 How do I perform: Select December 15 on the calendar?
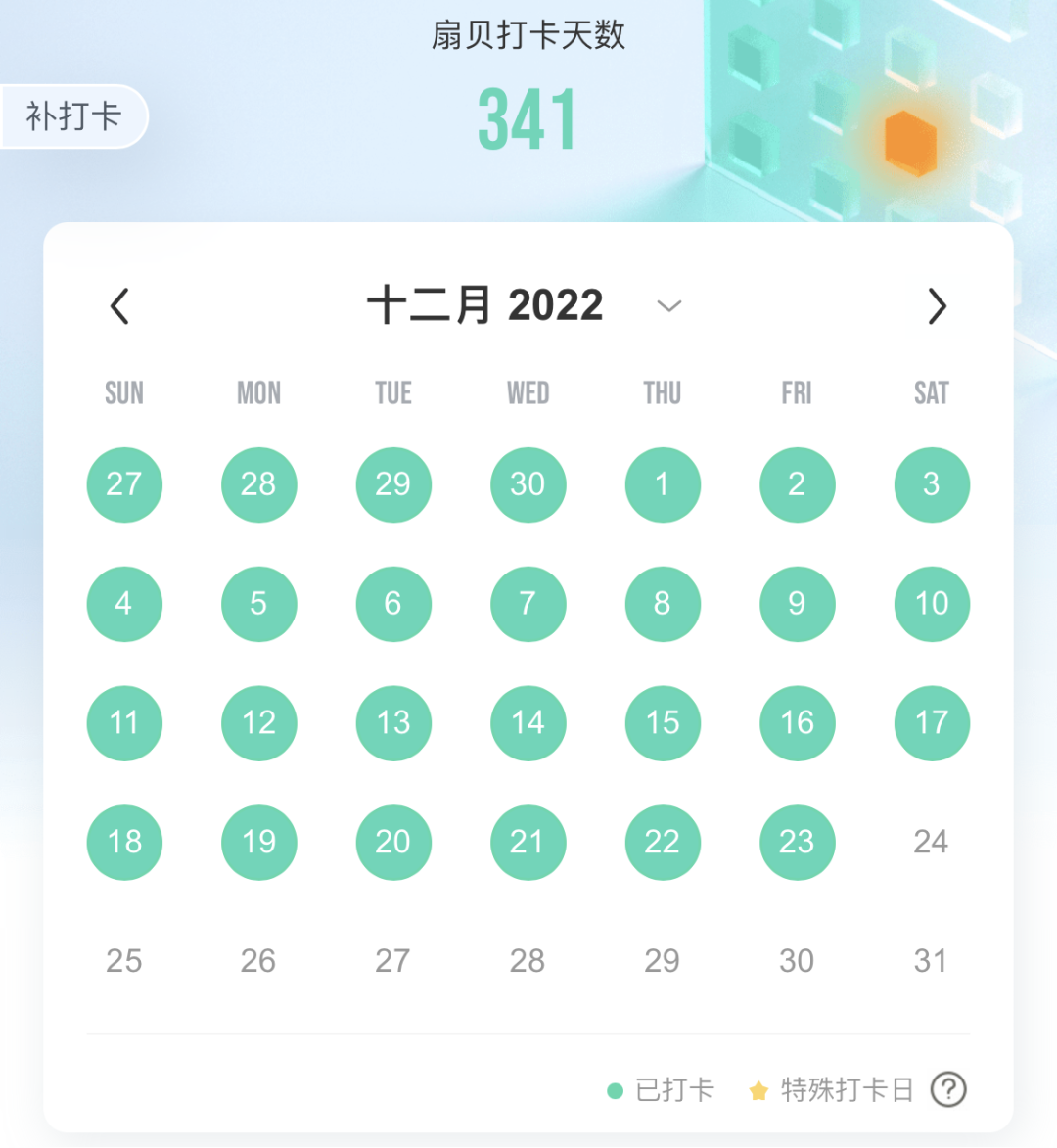pyautogui.click(x=663, y=723)
